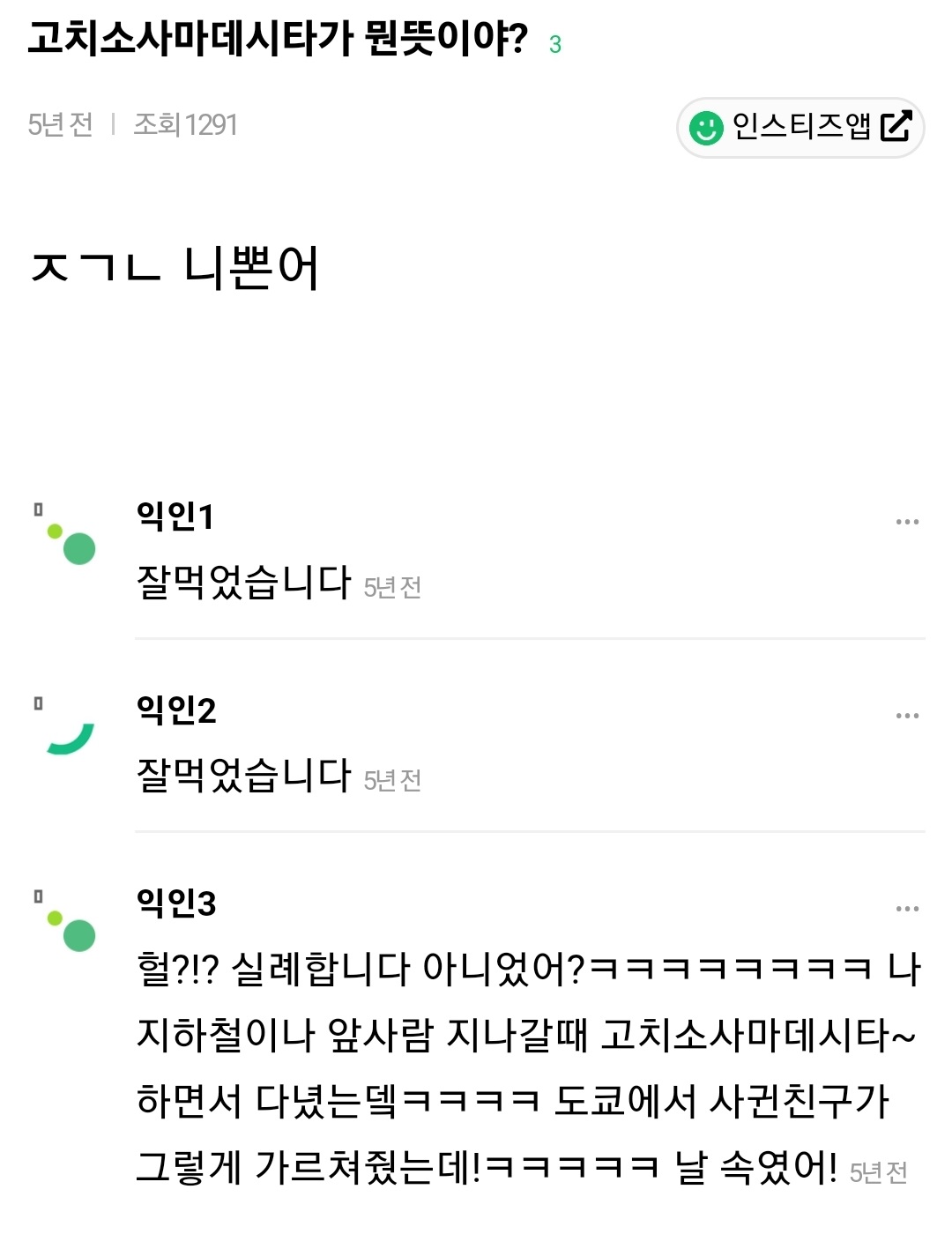Open the 인스티즈앱 button
Image resolution: width=952 pixels, height=1234 pixels.
click(x=800, y=127)
